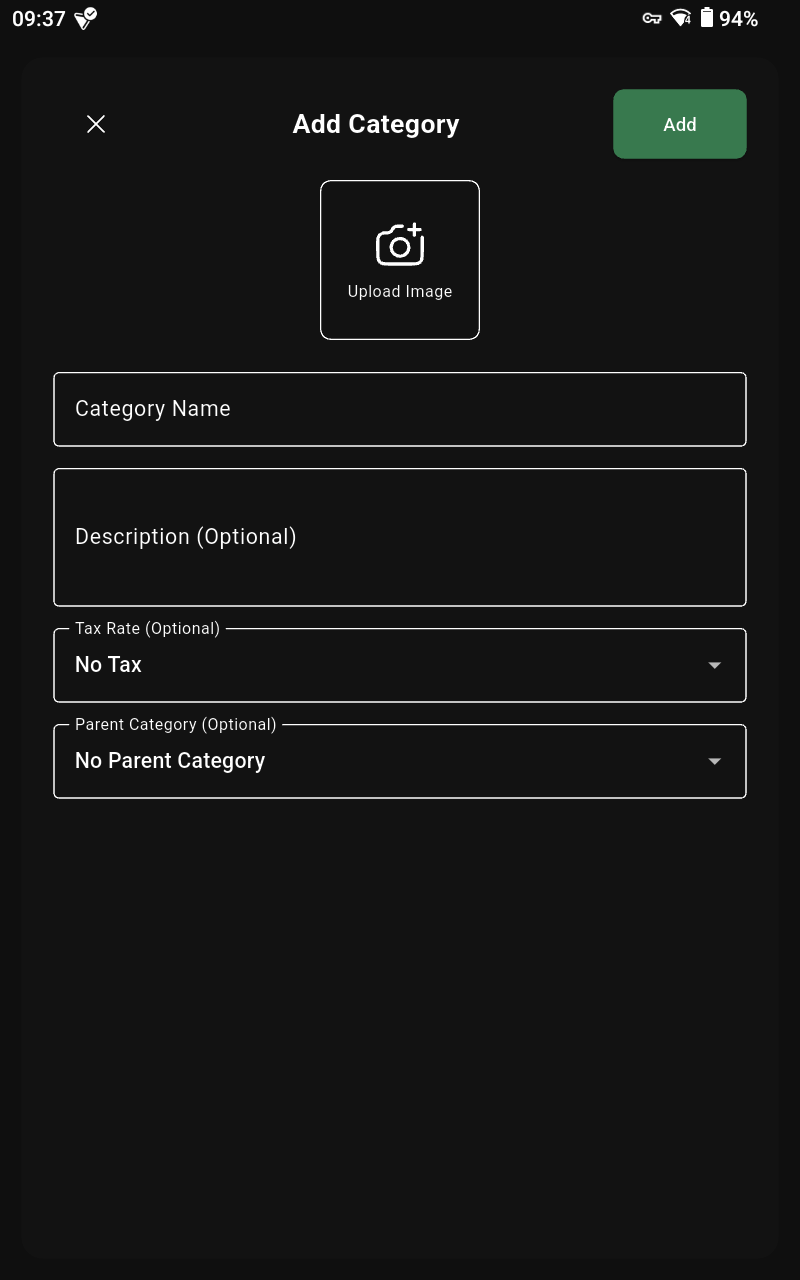Dismiss the dialog with the X icon
The image size is (800, 1280).
tap(96, 124)
